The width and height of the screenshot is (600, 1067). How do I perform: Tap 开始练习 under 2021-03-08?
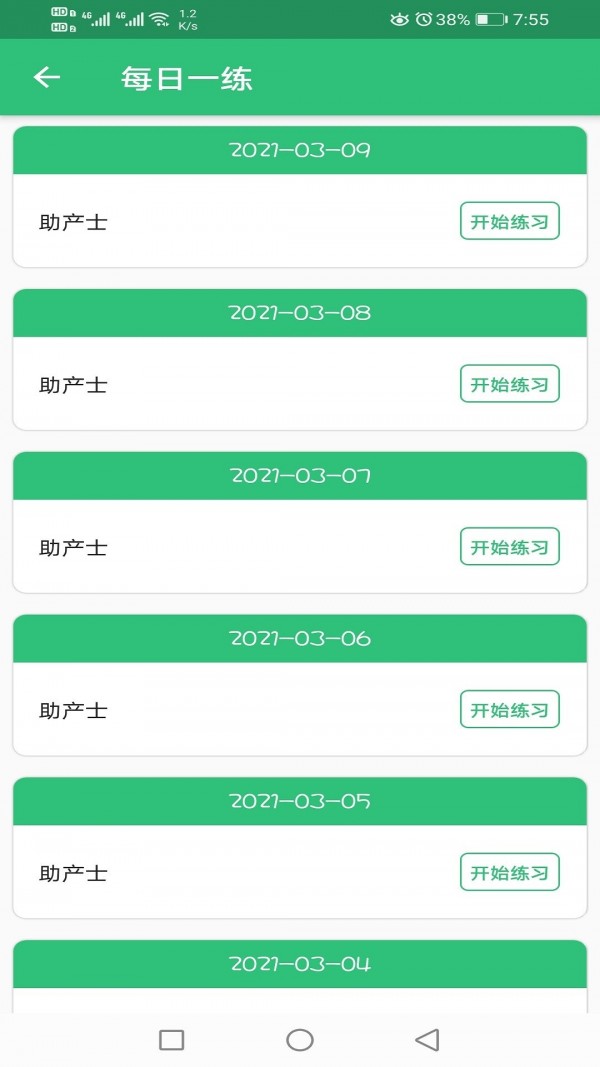[x=509, y=384]
